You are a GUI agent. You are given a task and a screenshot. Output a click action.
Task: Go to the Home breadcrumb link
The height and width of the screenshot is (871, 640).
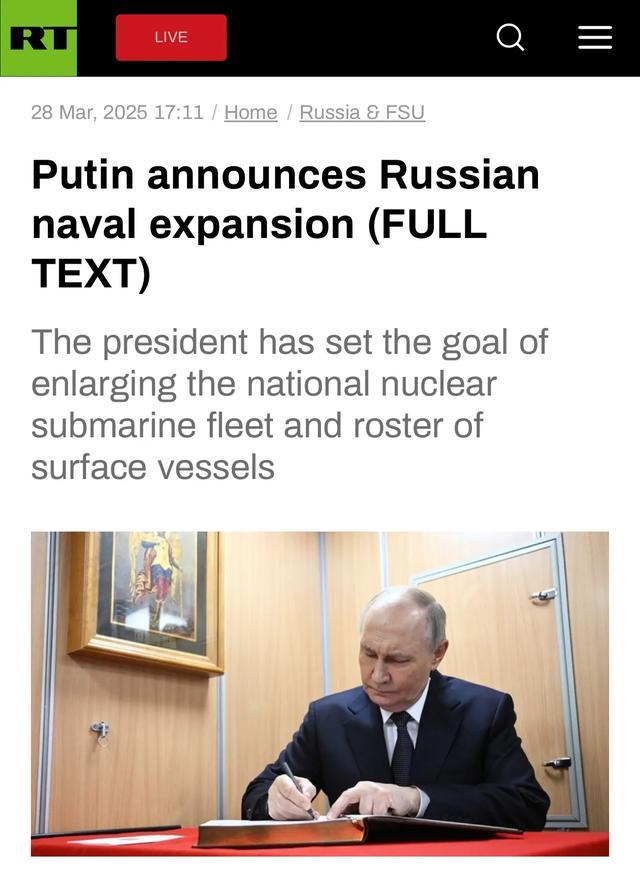250,112
